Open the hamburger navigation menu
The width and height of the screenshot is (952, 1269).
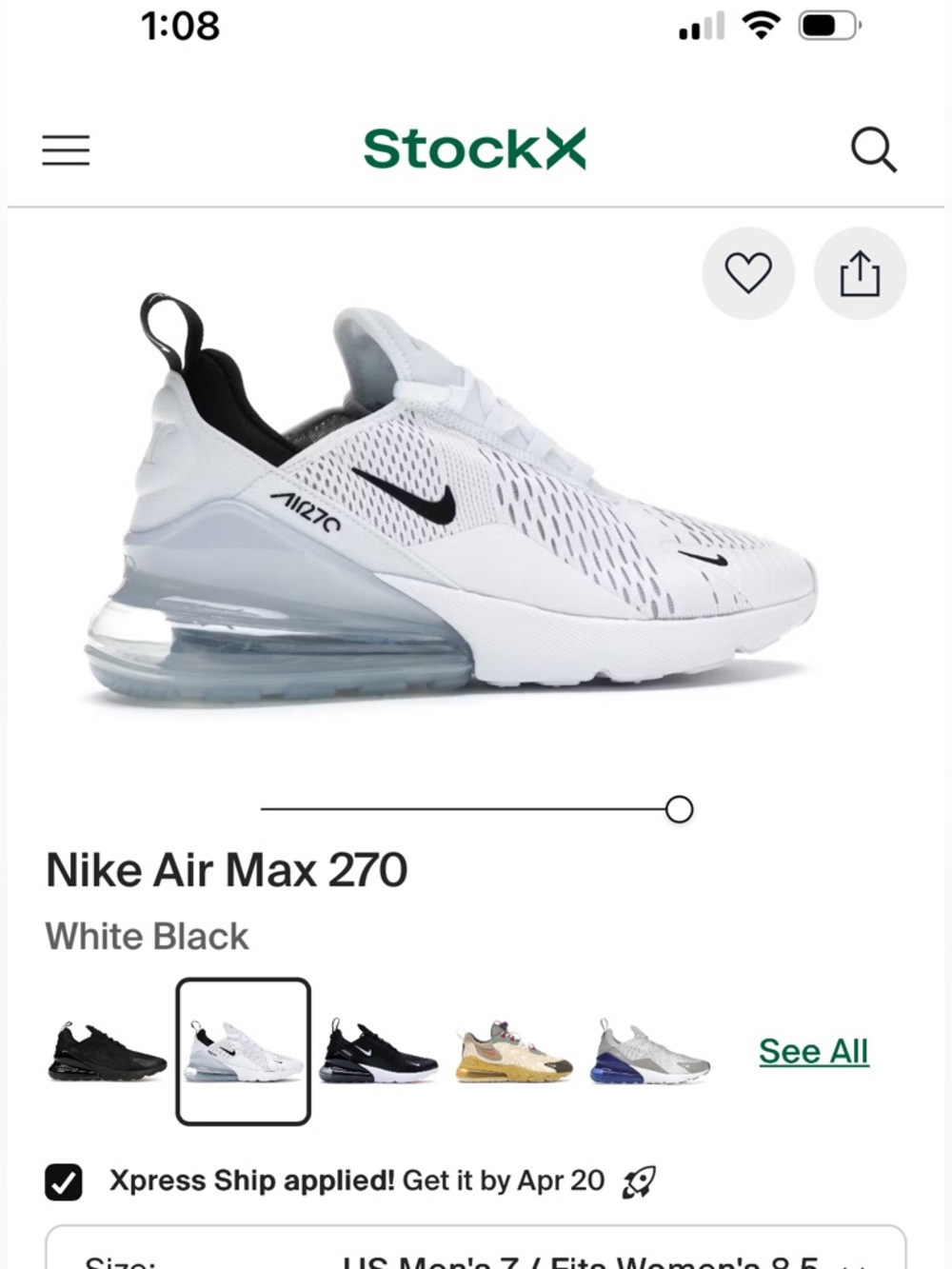point(65,150)
